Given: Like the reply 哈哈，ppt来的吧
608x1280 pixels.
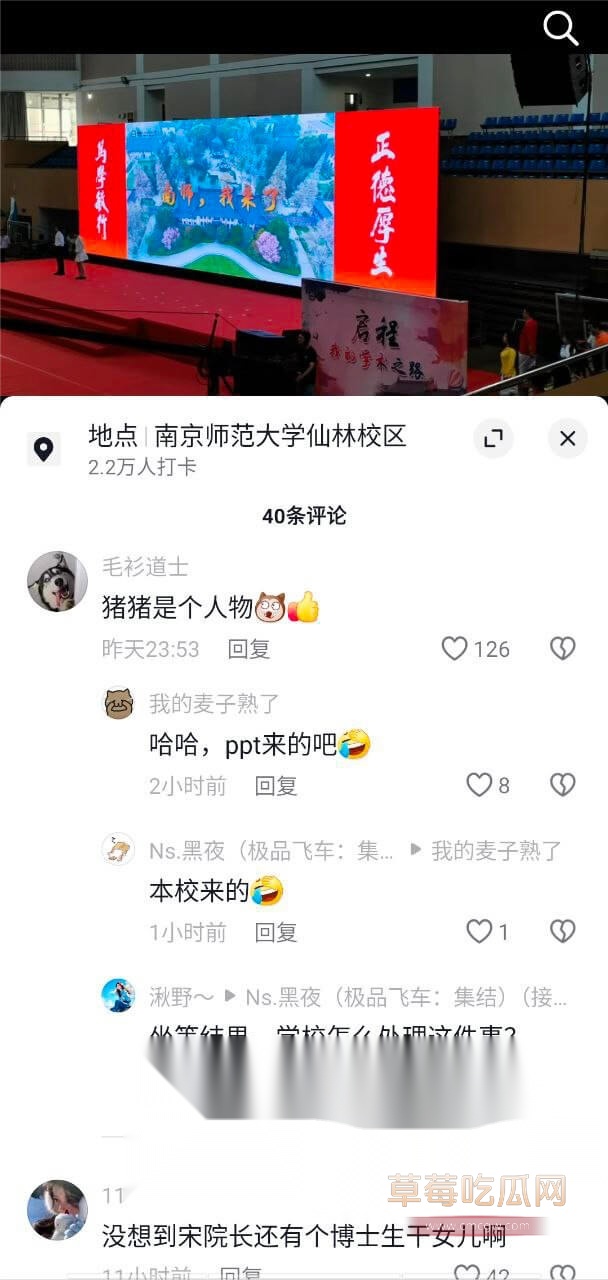Looking at the screenshot, I should pos(480,785).
